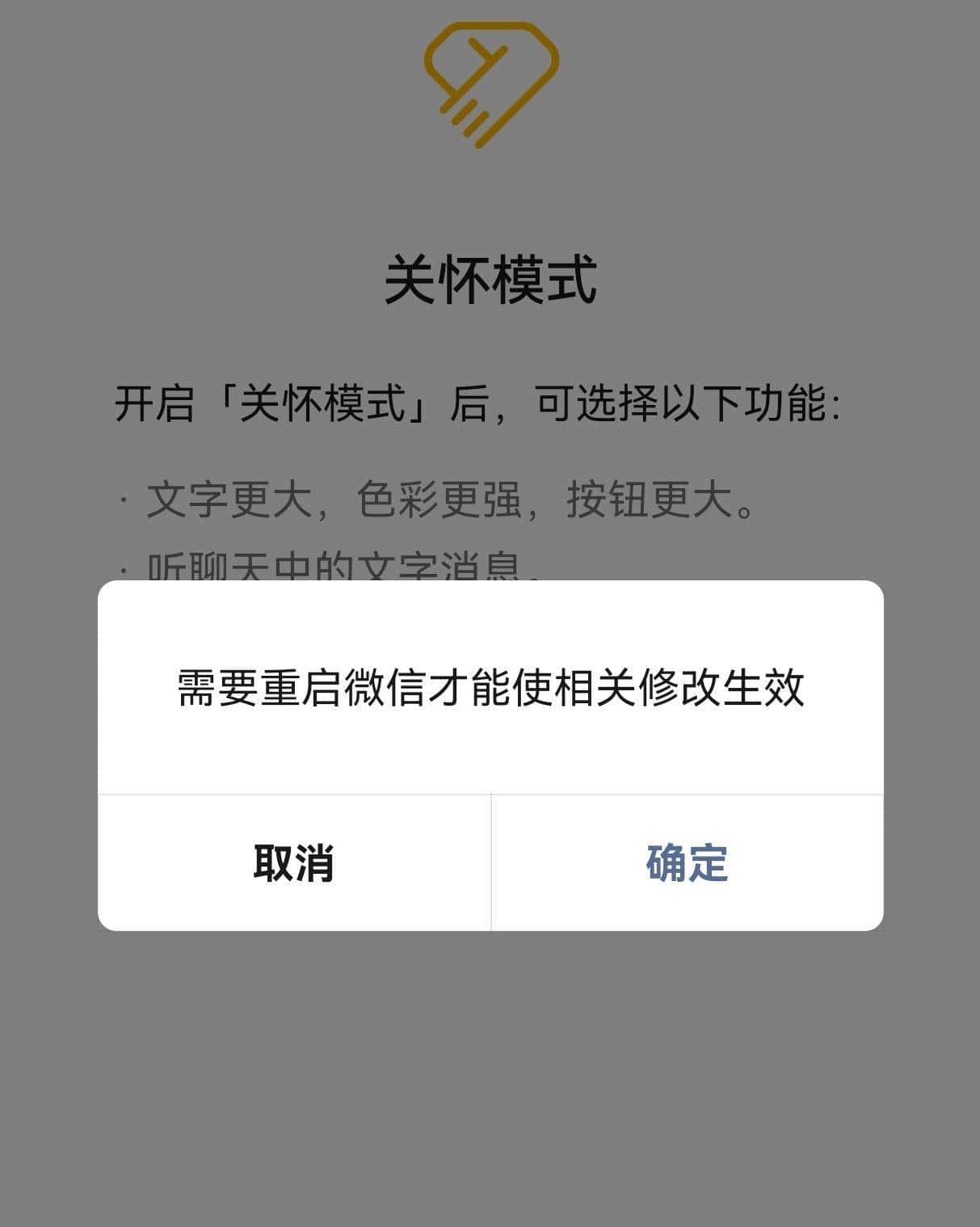Dismiss the dialog with 取消

coord(295,862)
